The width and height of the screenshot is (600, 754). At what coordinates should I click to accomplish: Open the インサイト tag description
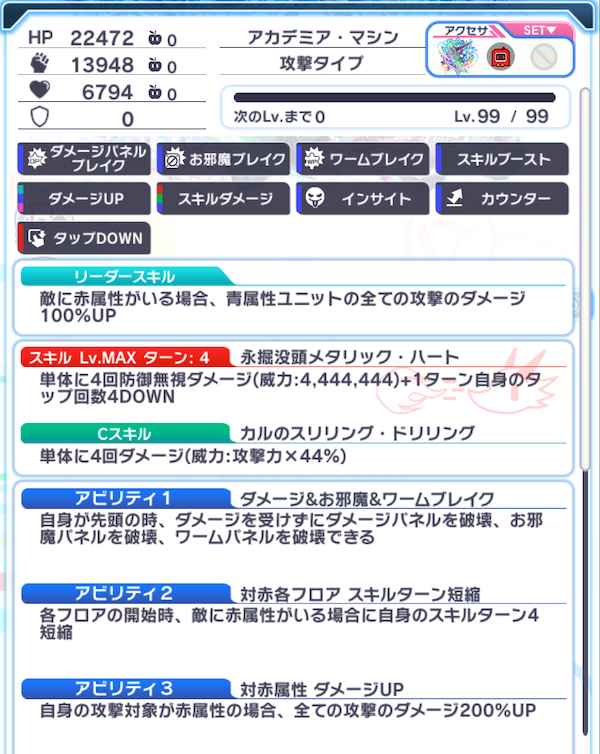click(x=362, y=199)
